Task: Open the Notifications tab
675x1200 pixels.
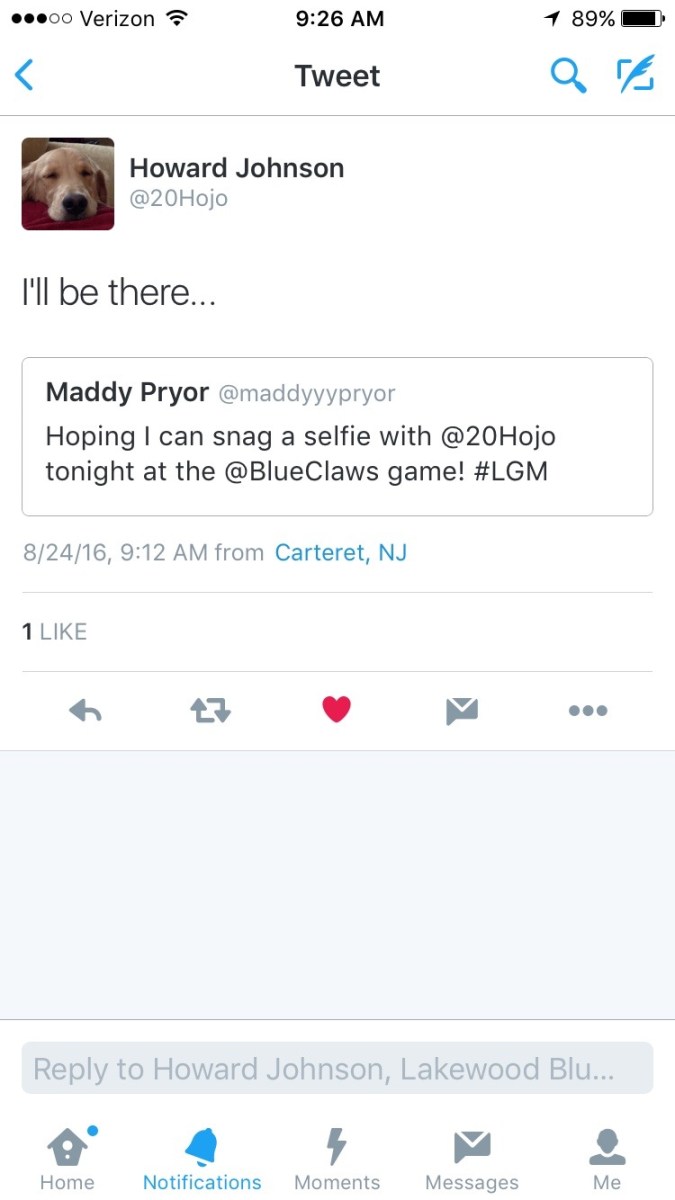Action: [x=202, y=1158]
